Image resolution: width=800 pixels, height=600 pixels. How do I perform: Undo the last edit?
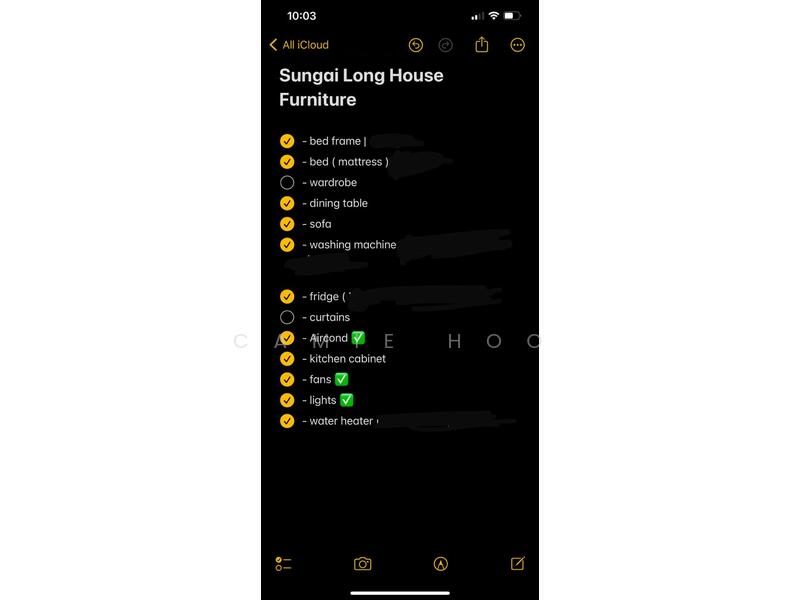416,45
